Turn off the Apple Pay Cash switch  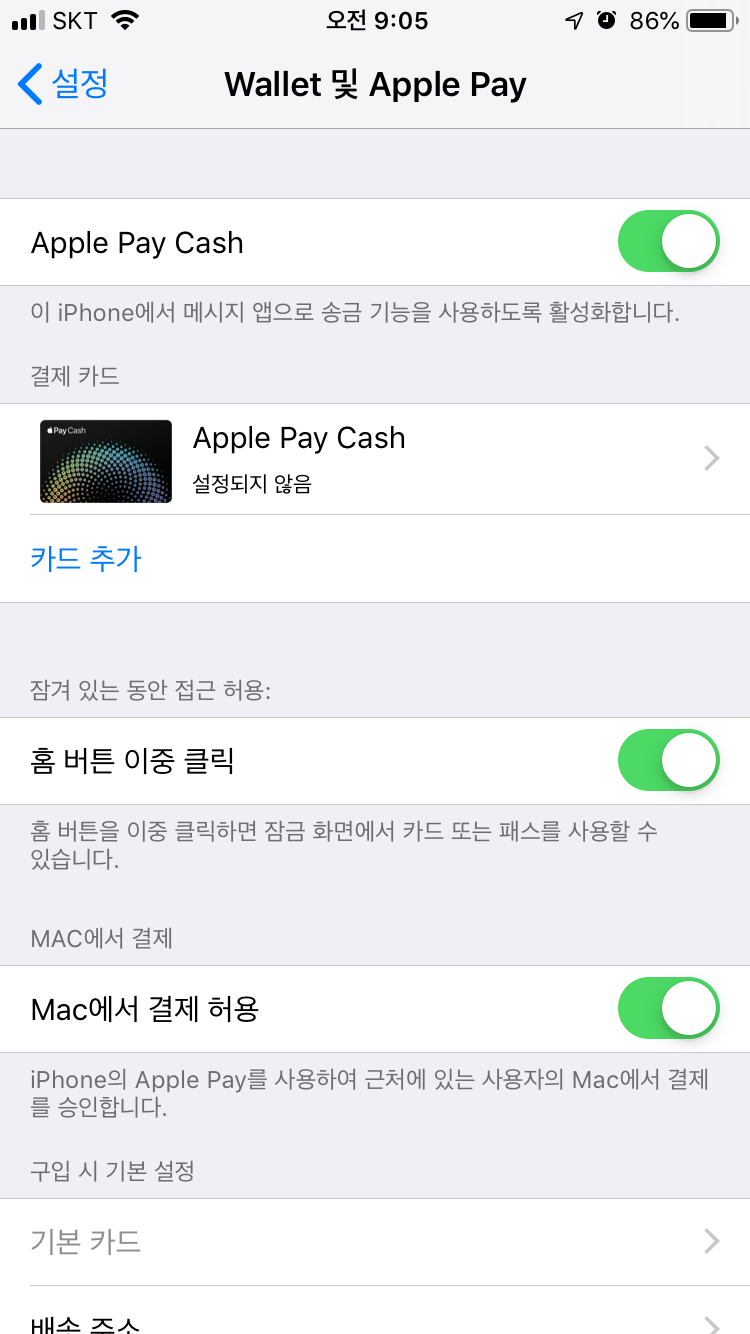pos(669,242)
